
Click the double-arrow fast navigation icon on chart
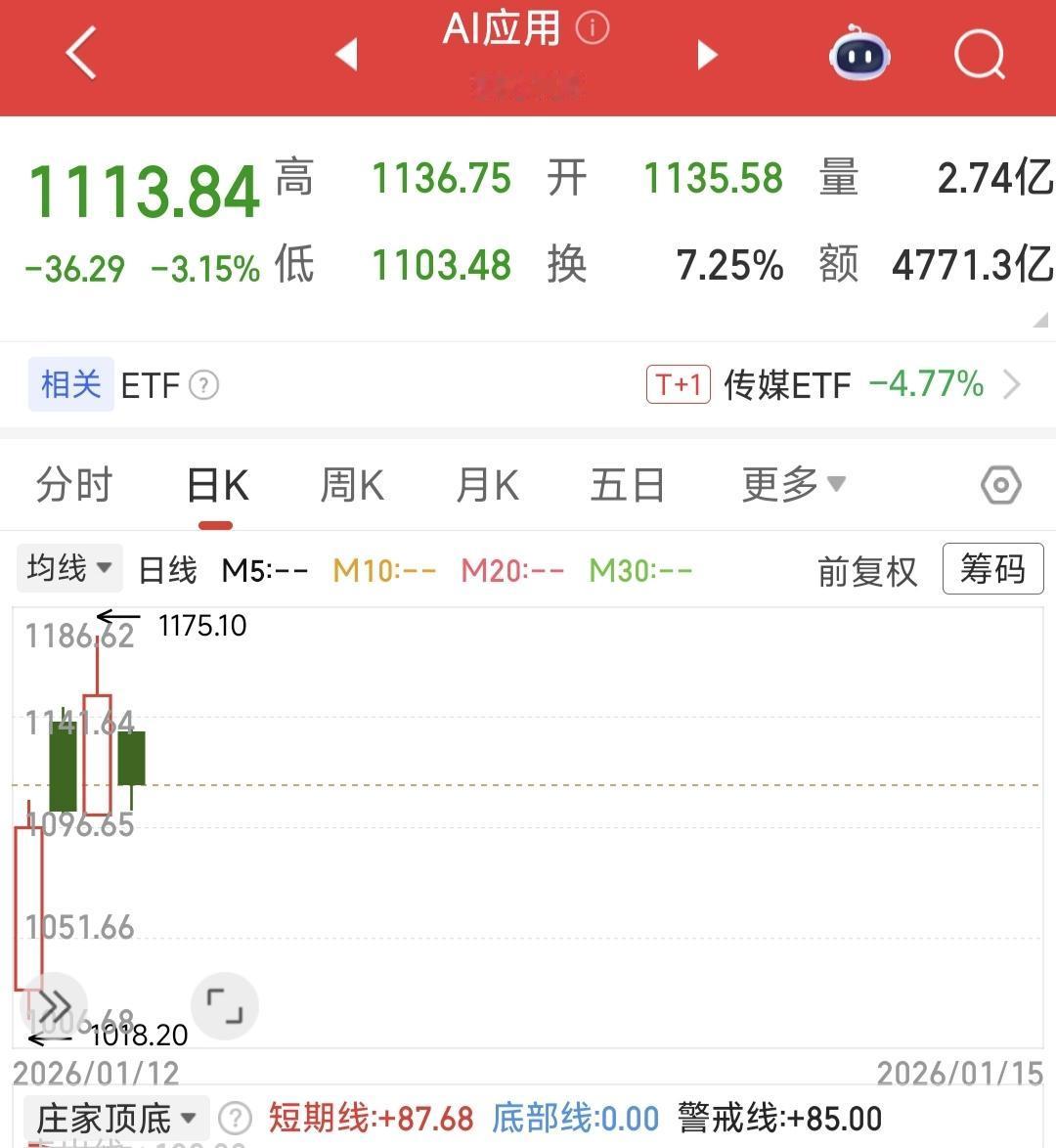[56, 1003]
